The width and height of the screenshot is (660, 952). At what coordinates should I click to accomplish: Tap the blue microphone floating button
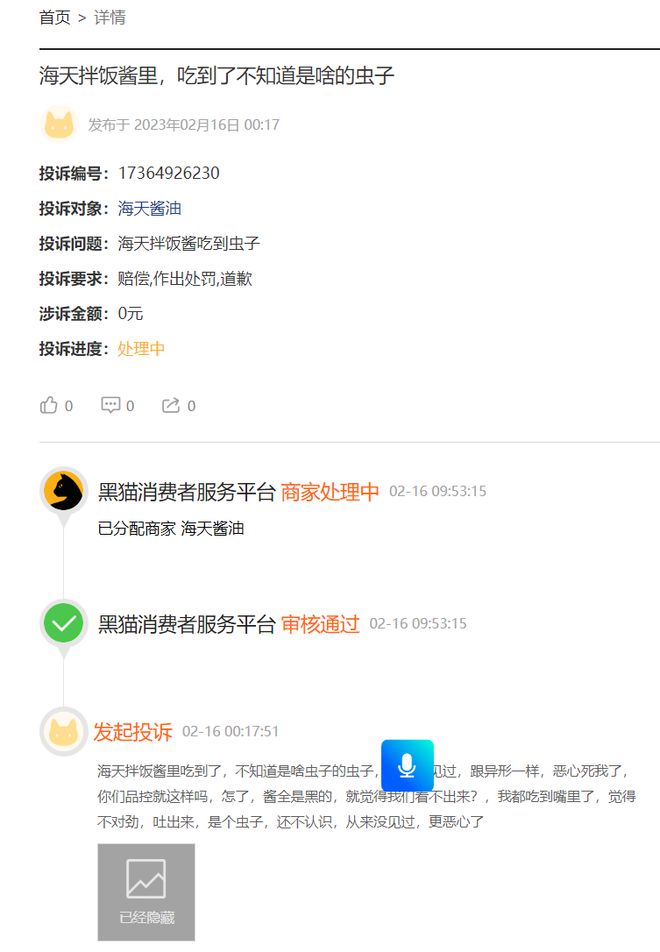[x=407, y=766]
